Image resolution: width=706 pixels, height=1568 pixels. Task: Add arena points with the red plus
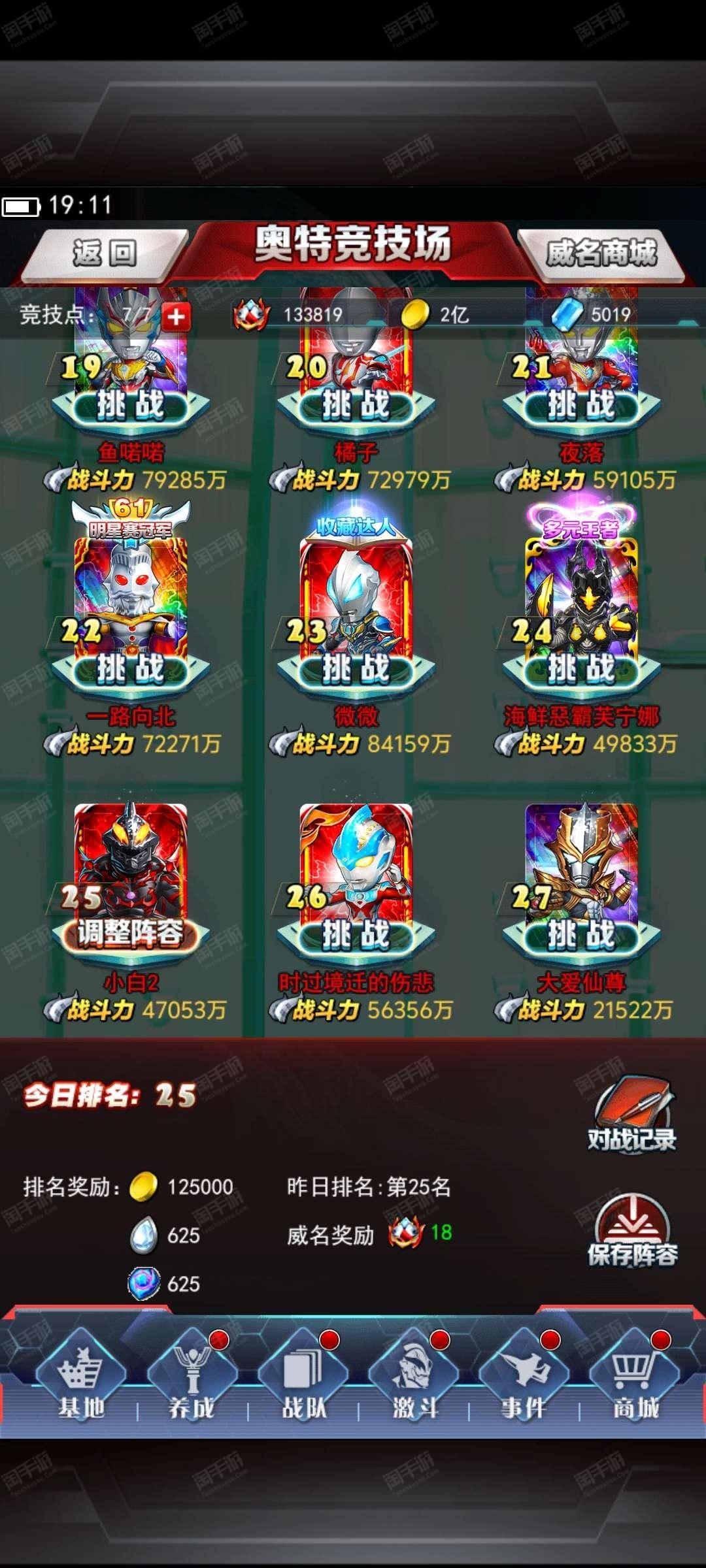[176, 317]
